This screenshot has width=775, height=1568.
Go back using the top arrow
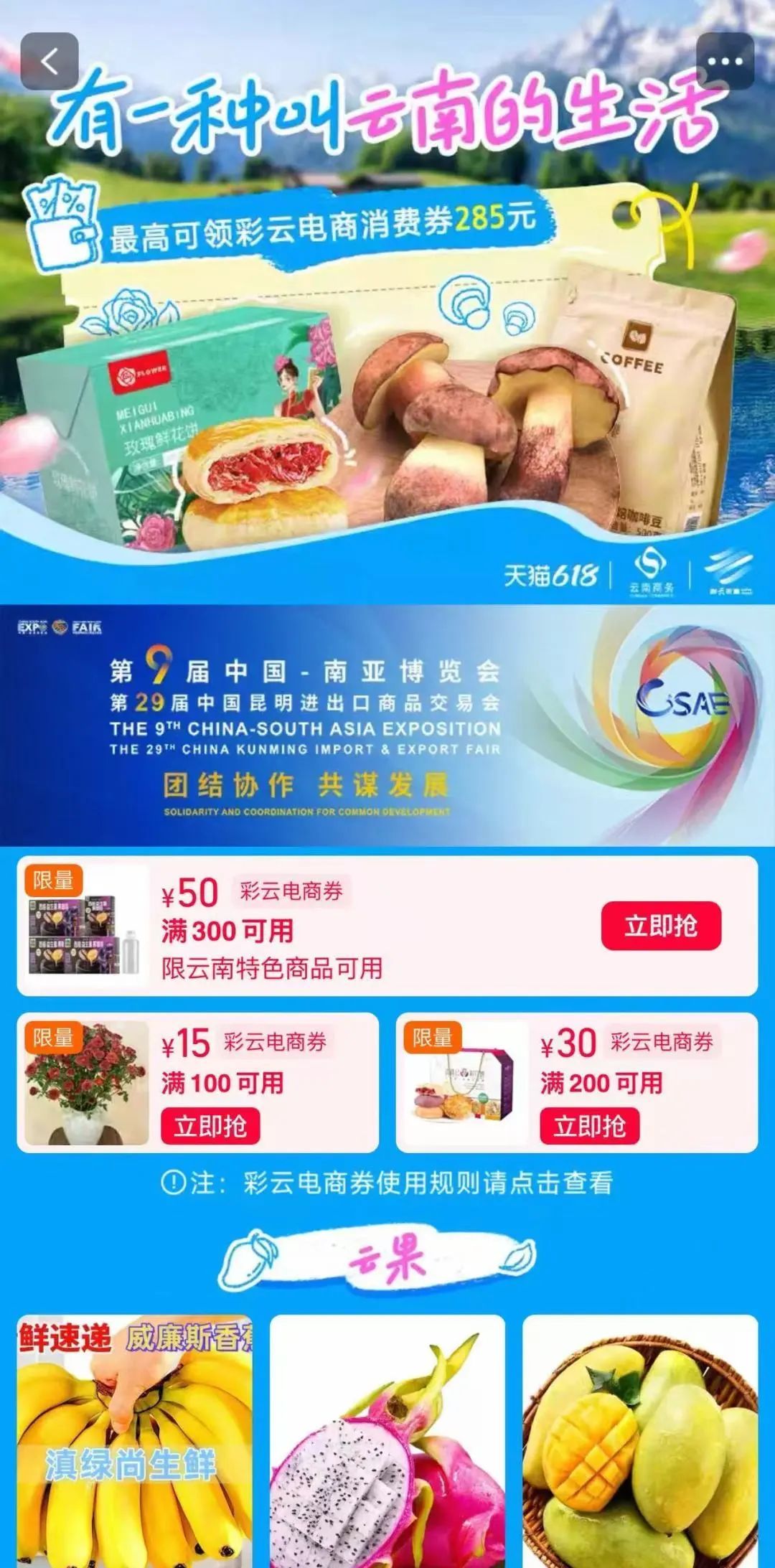pyautogui.click(x=49, y=62)
